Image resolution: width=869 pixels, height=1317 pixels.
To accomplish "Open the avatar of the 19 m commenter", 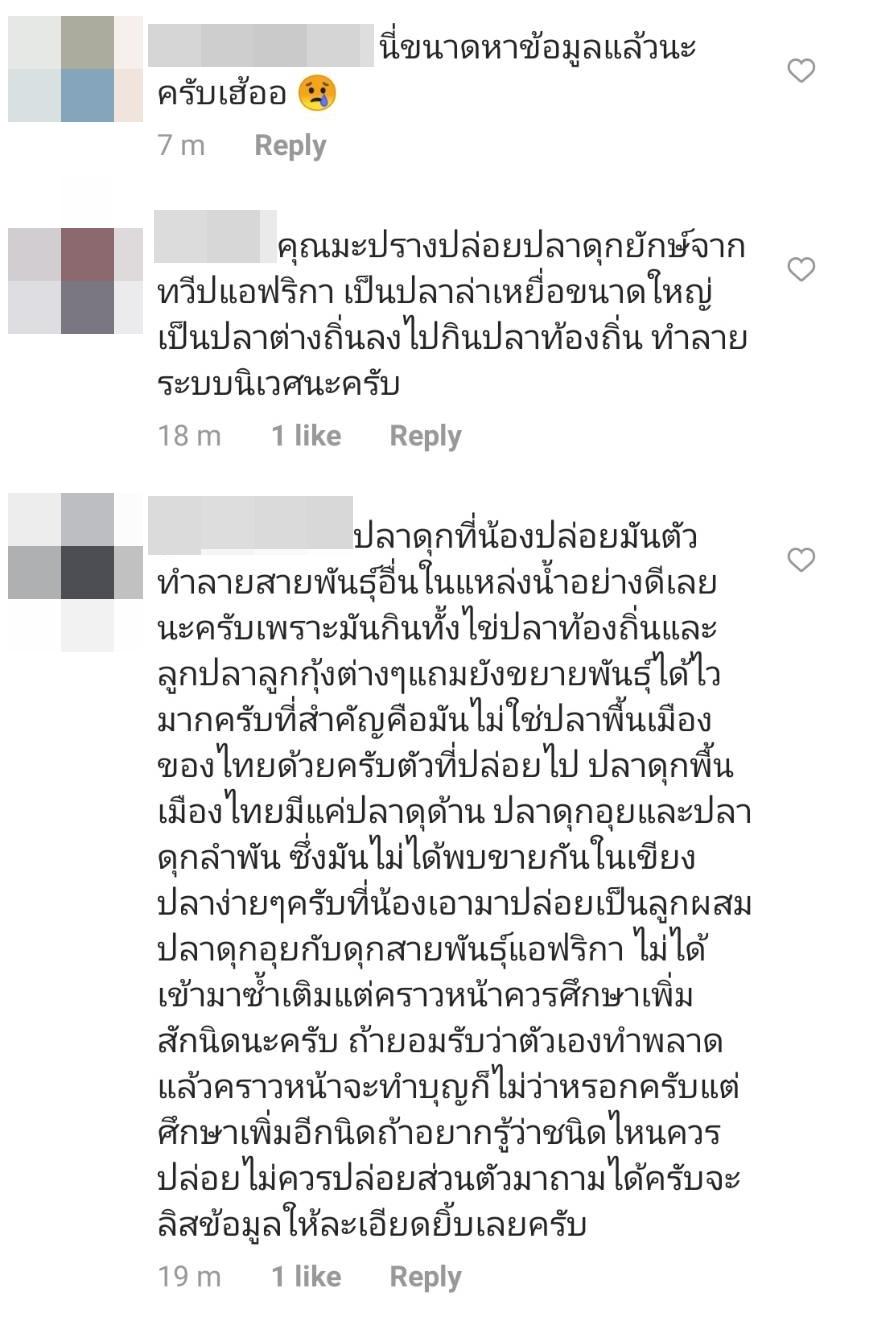I will [75, 572].
